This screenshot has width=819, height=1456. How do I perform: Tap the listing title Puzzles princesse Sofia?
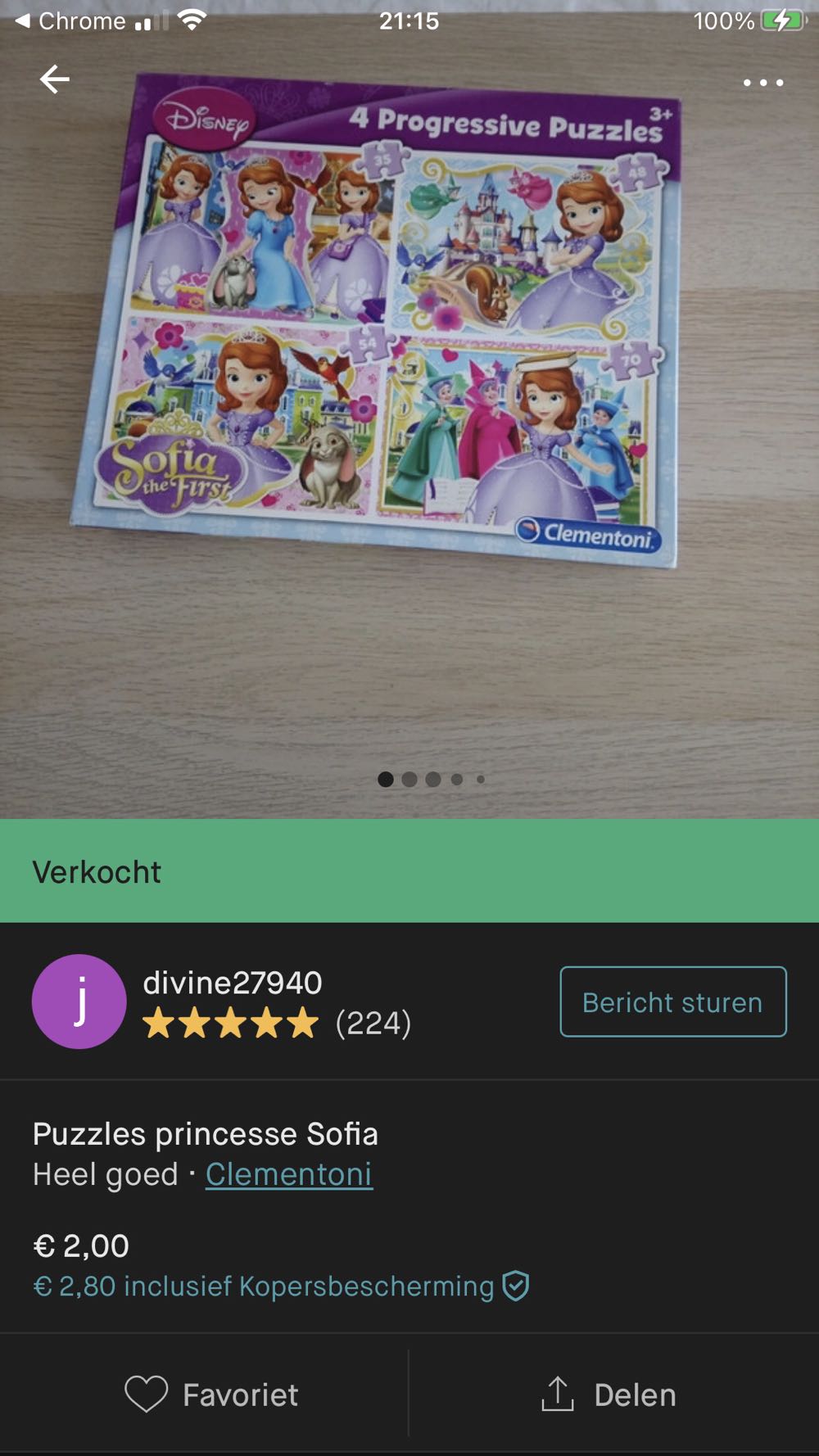[x=206, y=1135]
